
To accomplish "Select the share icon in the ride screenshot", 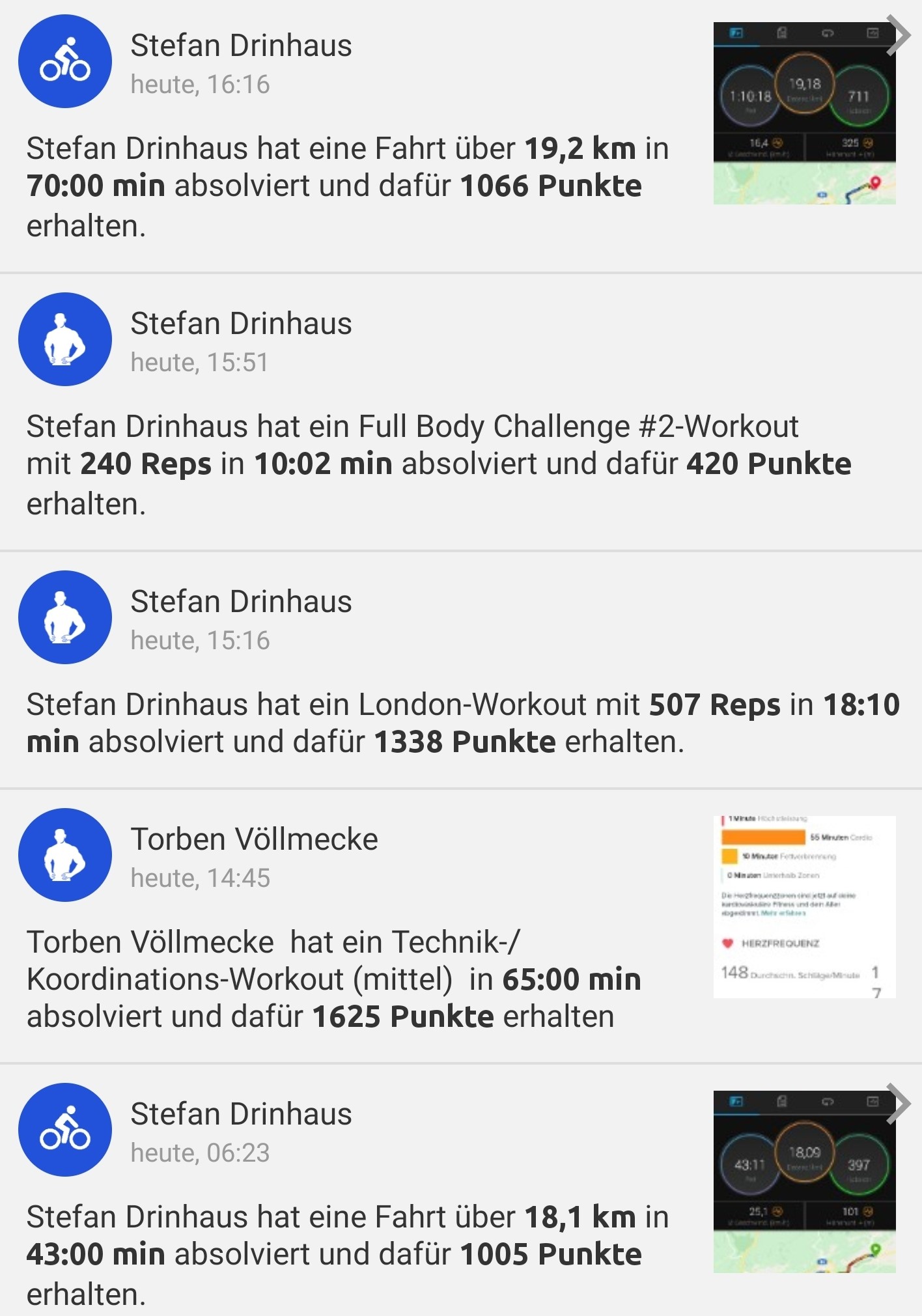I will coord(874,33).
